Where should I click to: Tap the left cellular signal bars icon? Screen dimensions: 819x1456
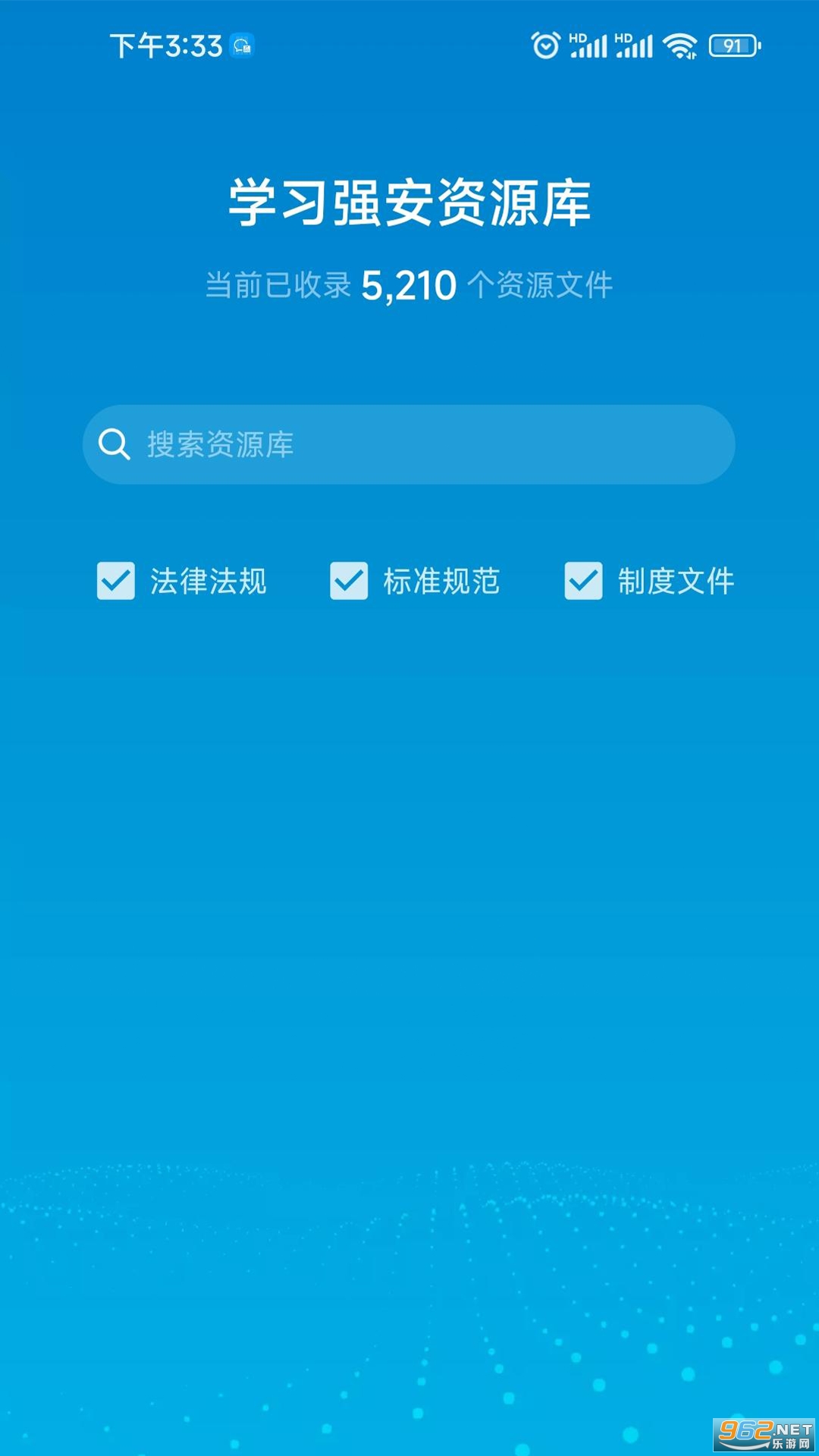coord(591,47)
